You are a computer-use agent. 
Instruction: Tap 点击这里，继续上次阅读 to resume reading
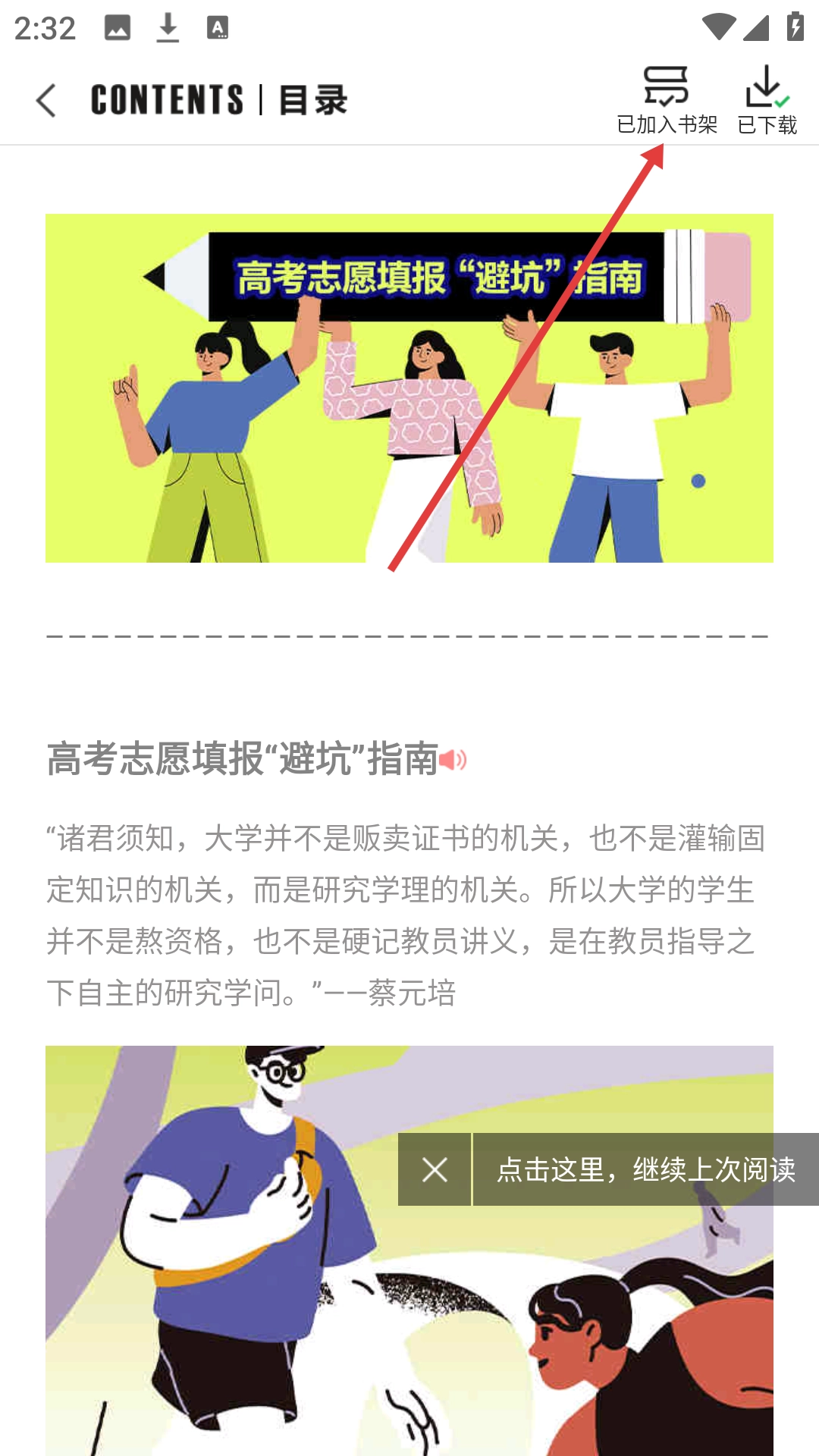(645, 1169)
